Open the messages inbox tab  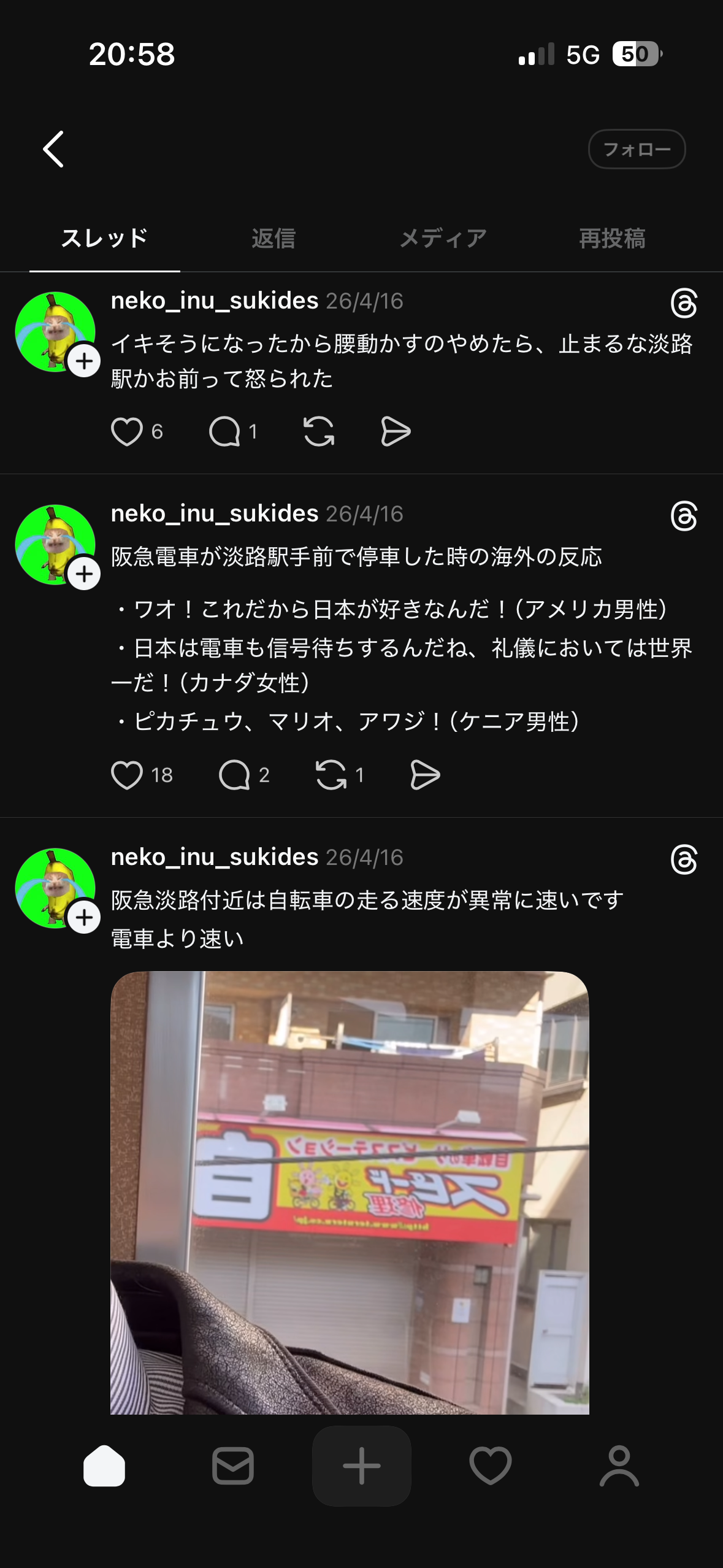coord(233,1466)
